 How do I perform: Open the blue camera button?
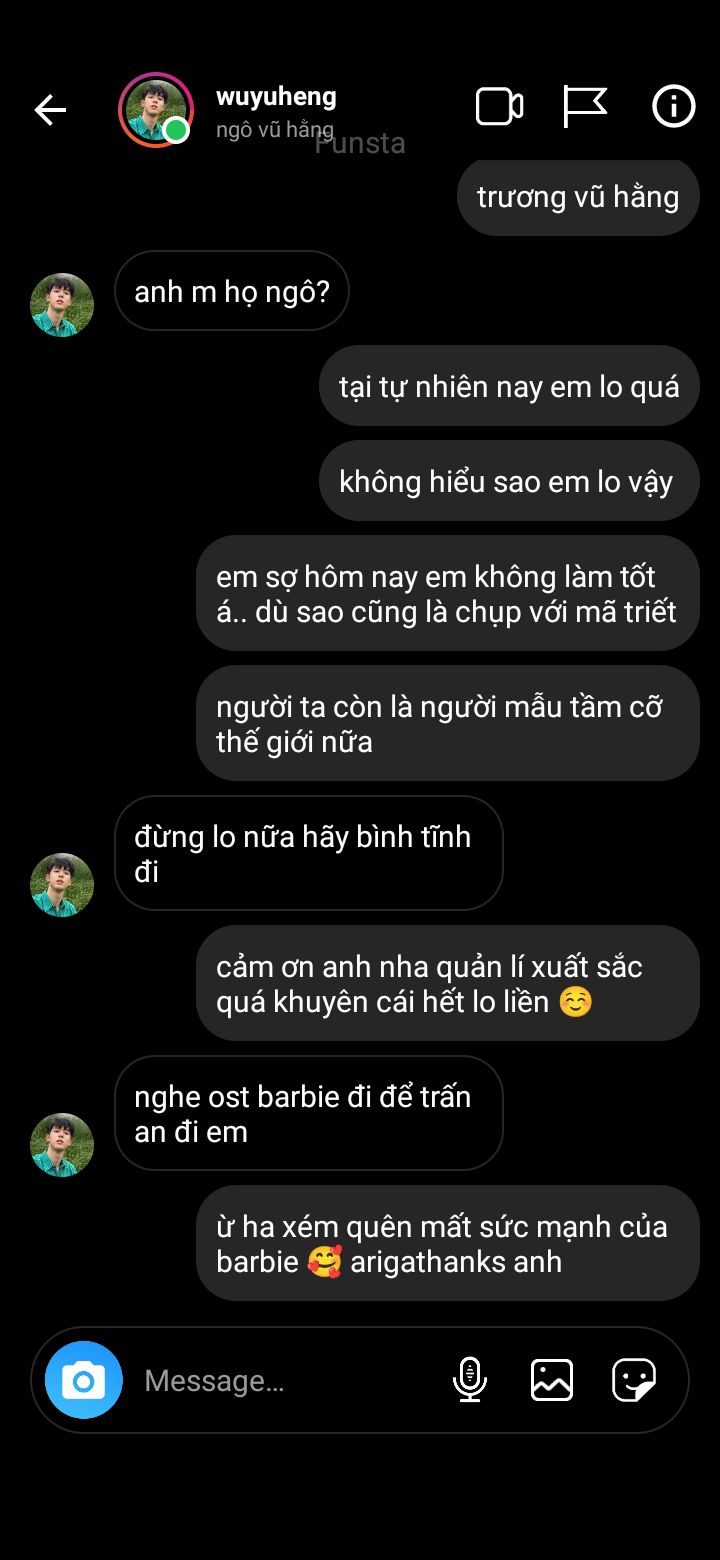[84, 1380]
